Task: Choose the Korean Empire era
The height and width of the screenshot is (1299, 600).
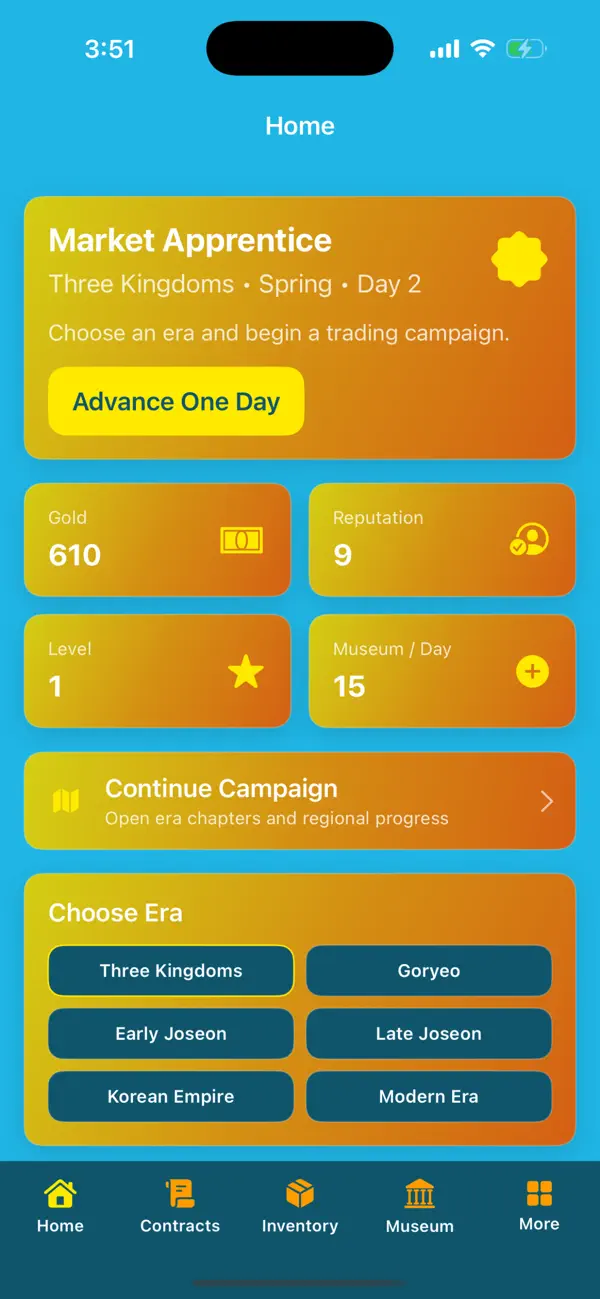Action: point(171,1096)
